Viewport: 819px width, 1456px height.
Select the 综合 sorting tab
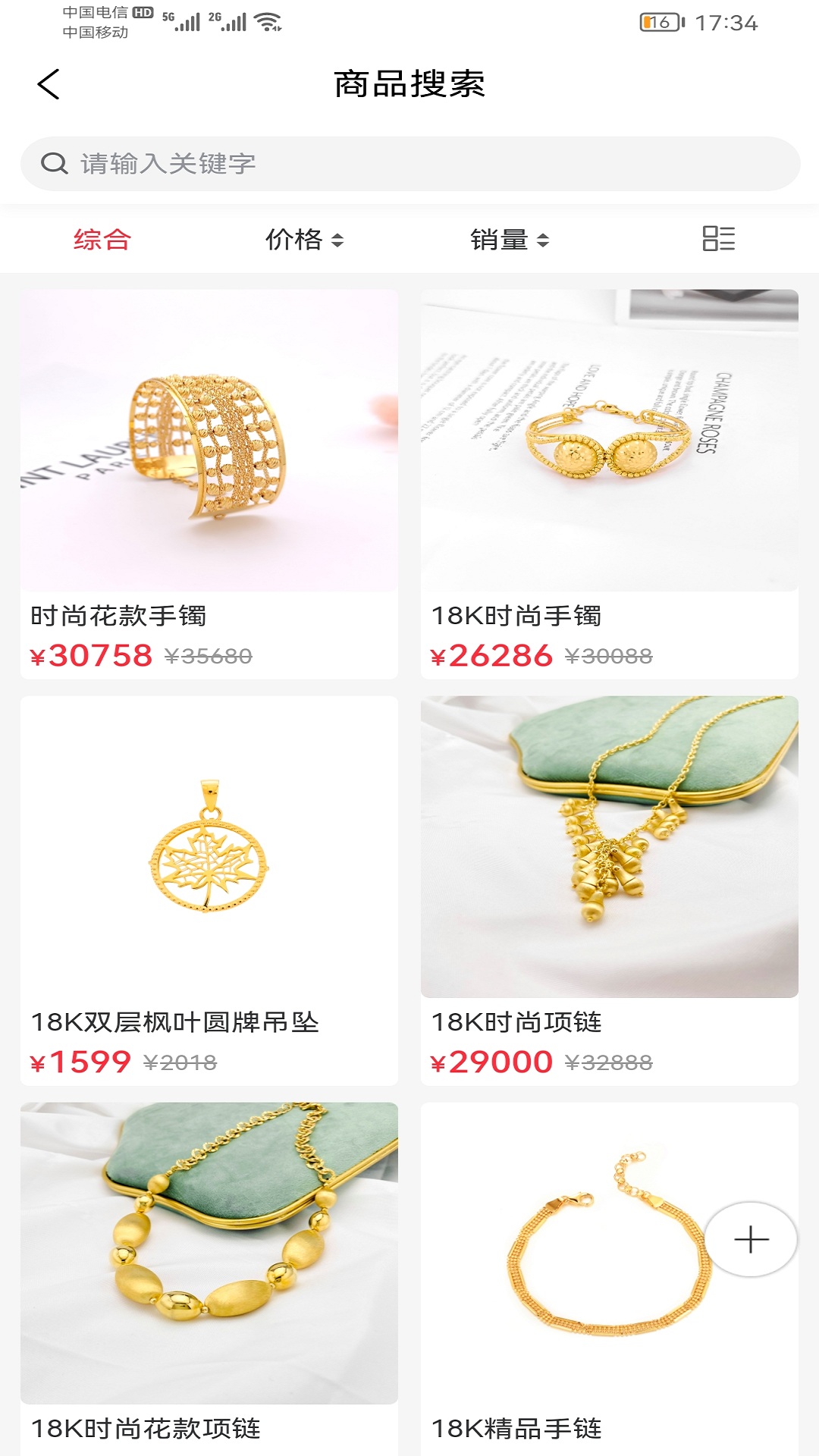click(x=102, y=240)
